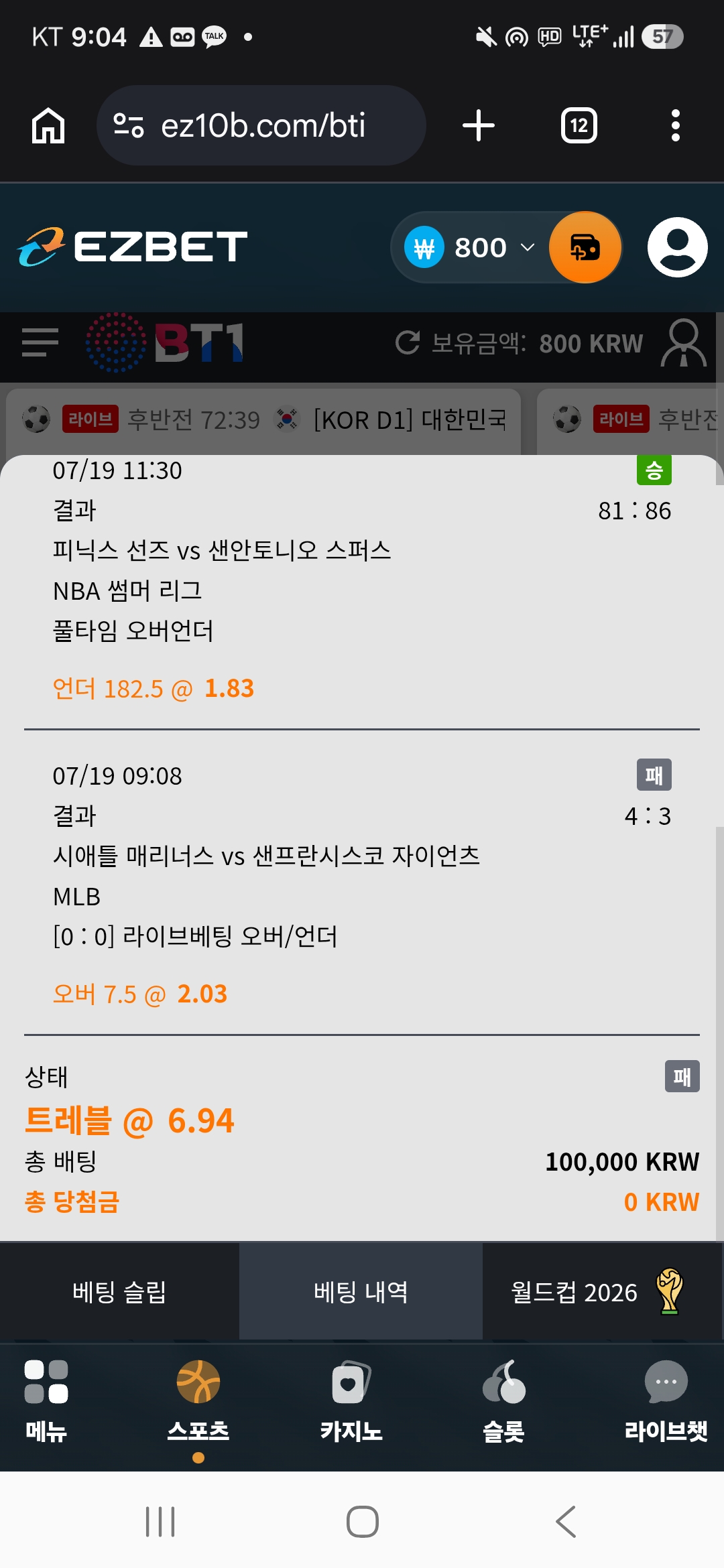Viewport: 724px width, 1568px height.
Task: Open the live KOR D1 대한민국 match
Action: [x=263, y=420]
